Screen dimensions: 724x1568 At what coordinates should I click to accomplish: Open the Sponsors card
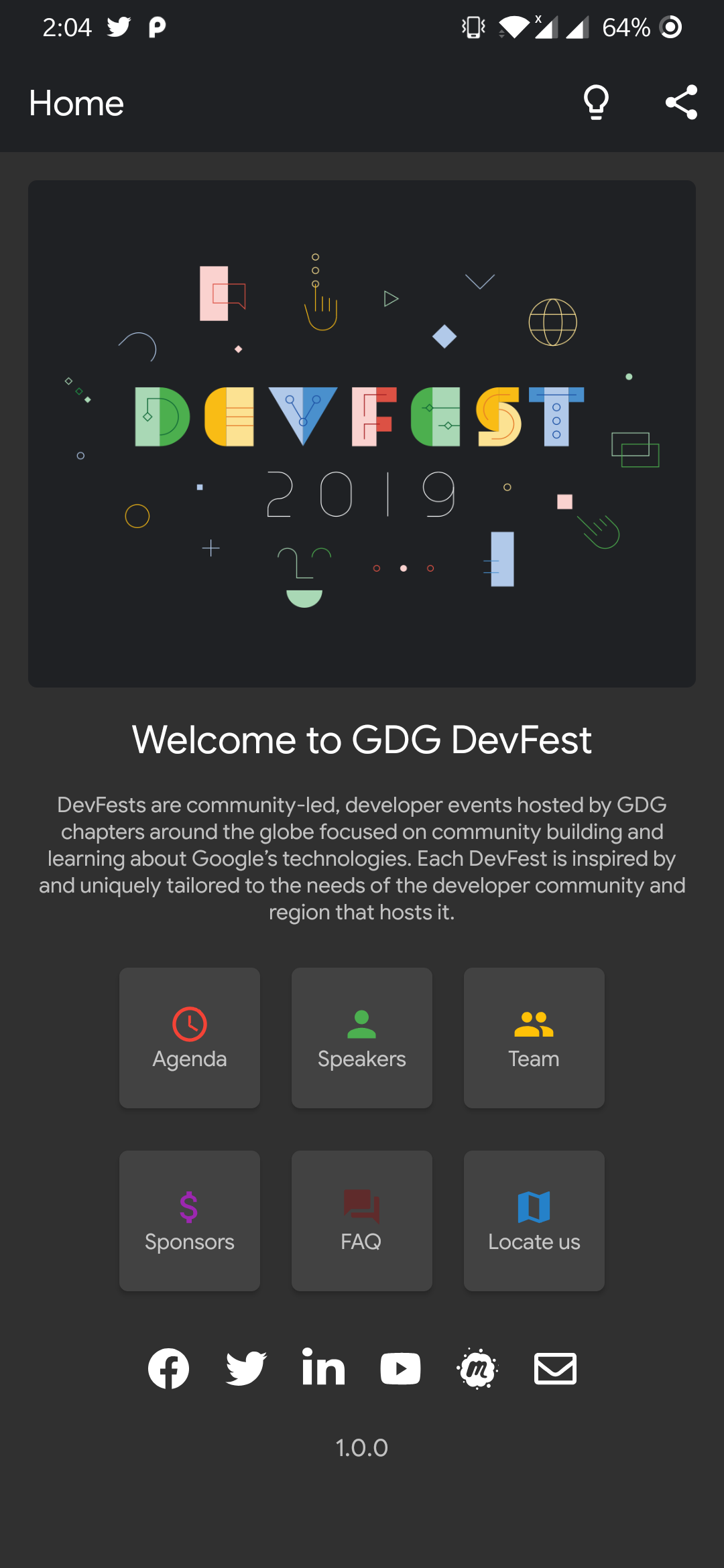pos(190,1221)
